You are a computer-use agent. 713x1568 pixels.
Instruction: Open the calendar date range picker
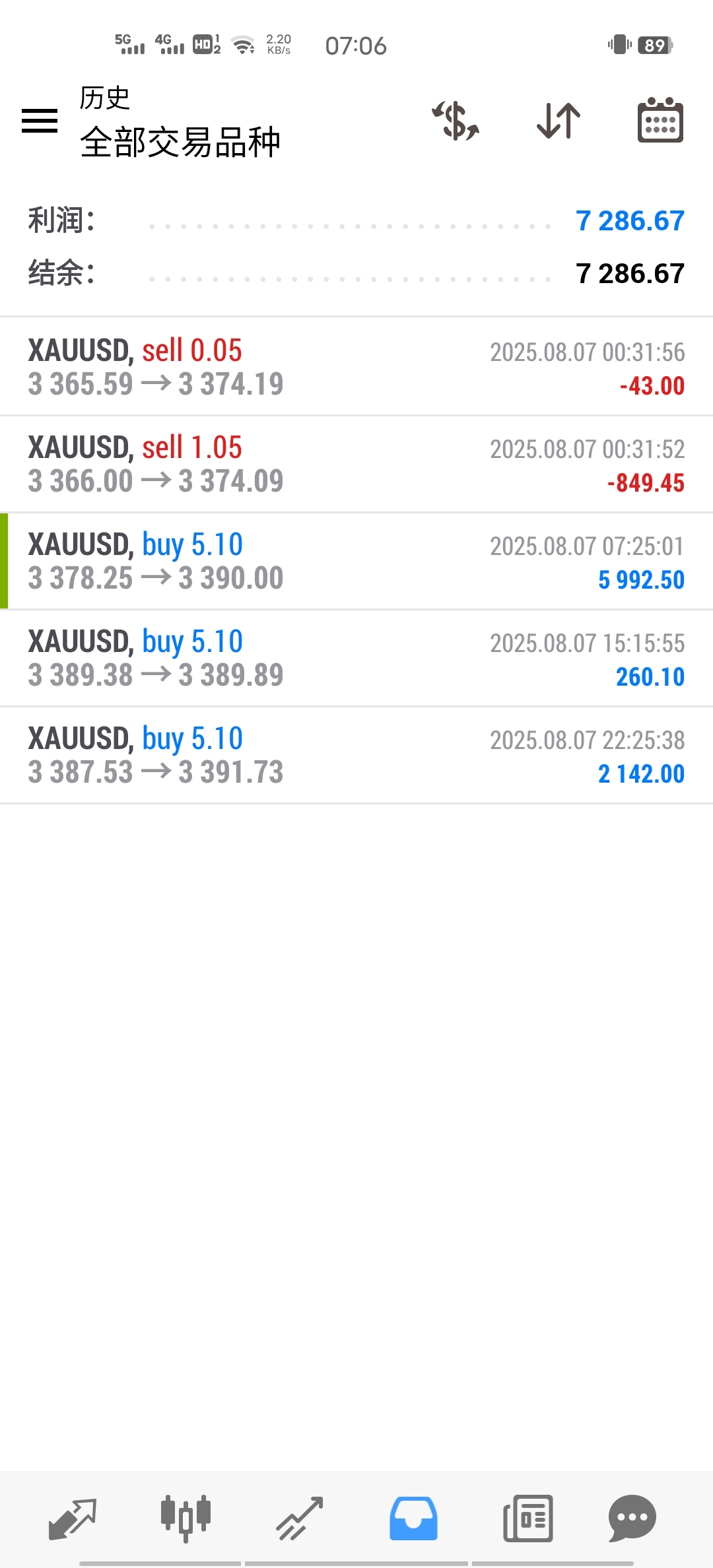pyautogui.click(x=660, y=120)
